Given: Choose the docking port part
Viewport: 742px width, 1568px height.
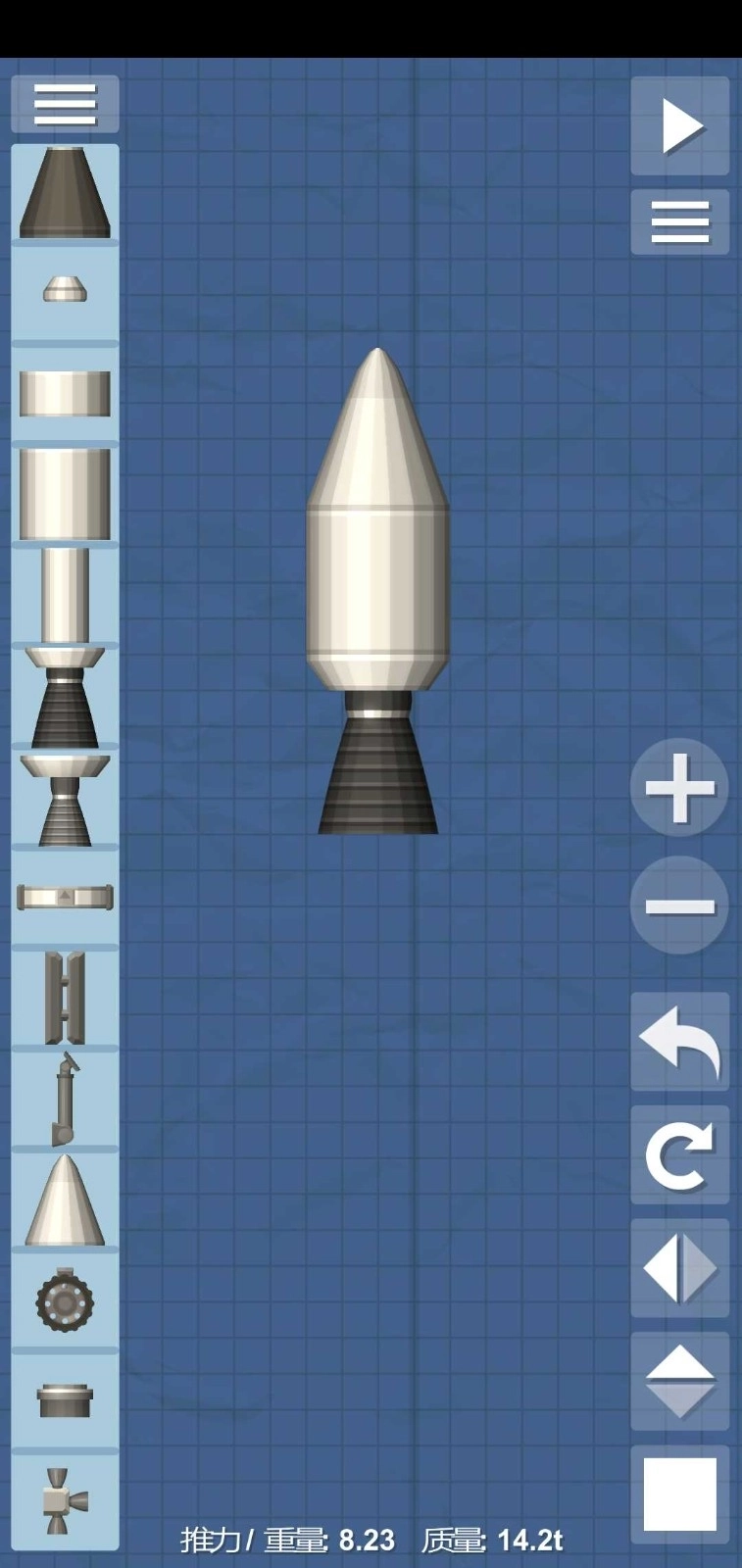Looking at the screenshot, I should (x=65, y=1400).
